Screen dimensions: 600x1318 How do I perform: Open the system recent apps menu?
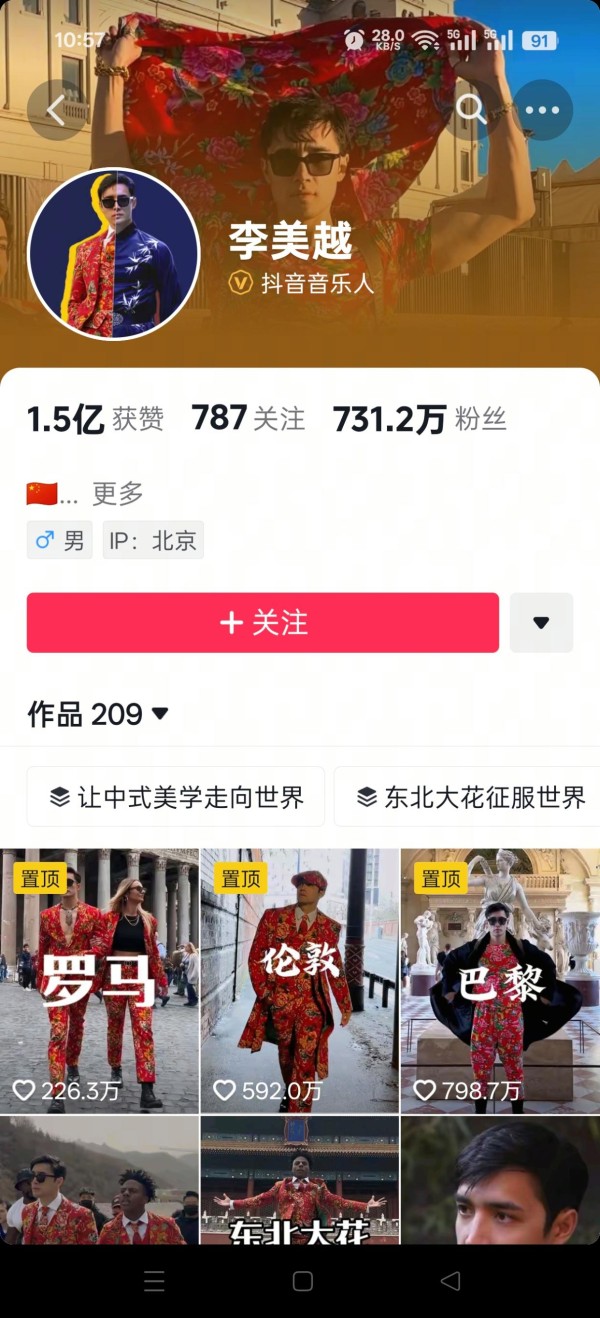coord(154,1281)
